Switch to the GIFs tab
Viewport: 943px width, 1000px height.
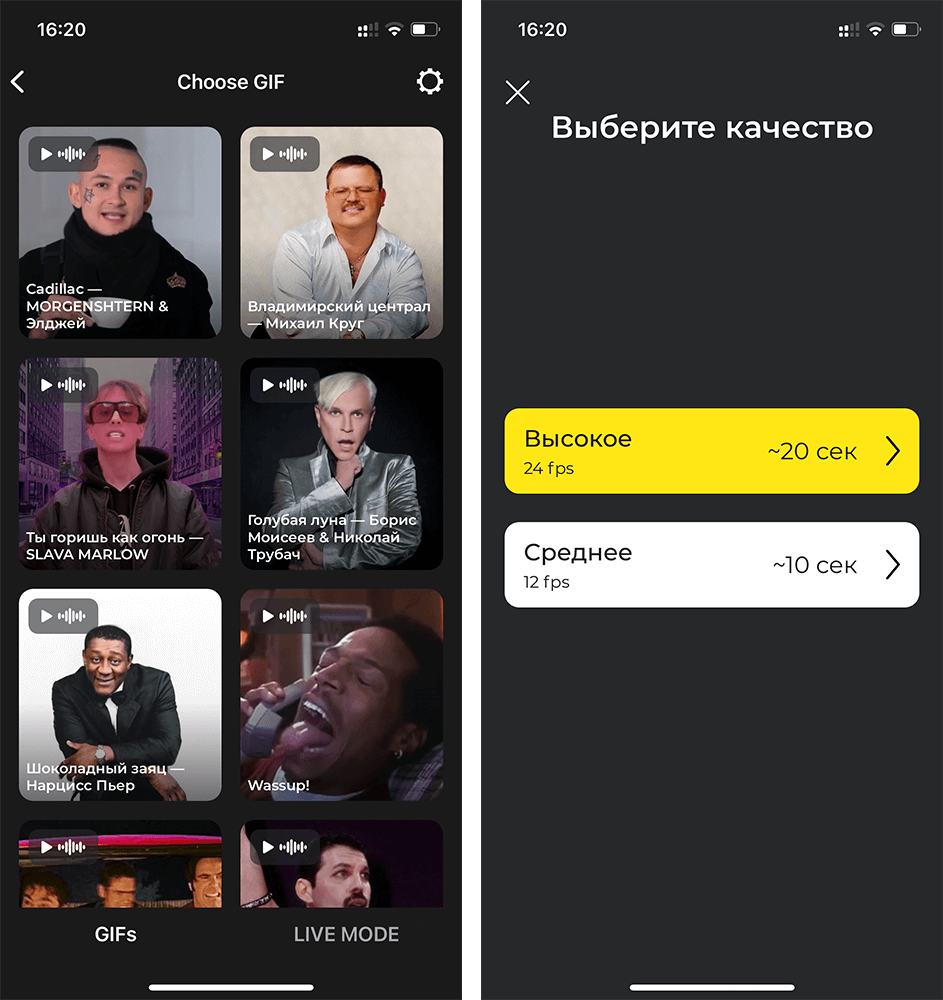(116, 935)
